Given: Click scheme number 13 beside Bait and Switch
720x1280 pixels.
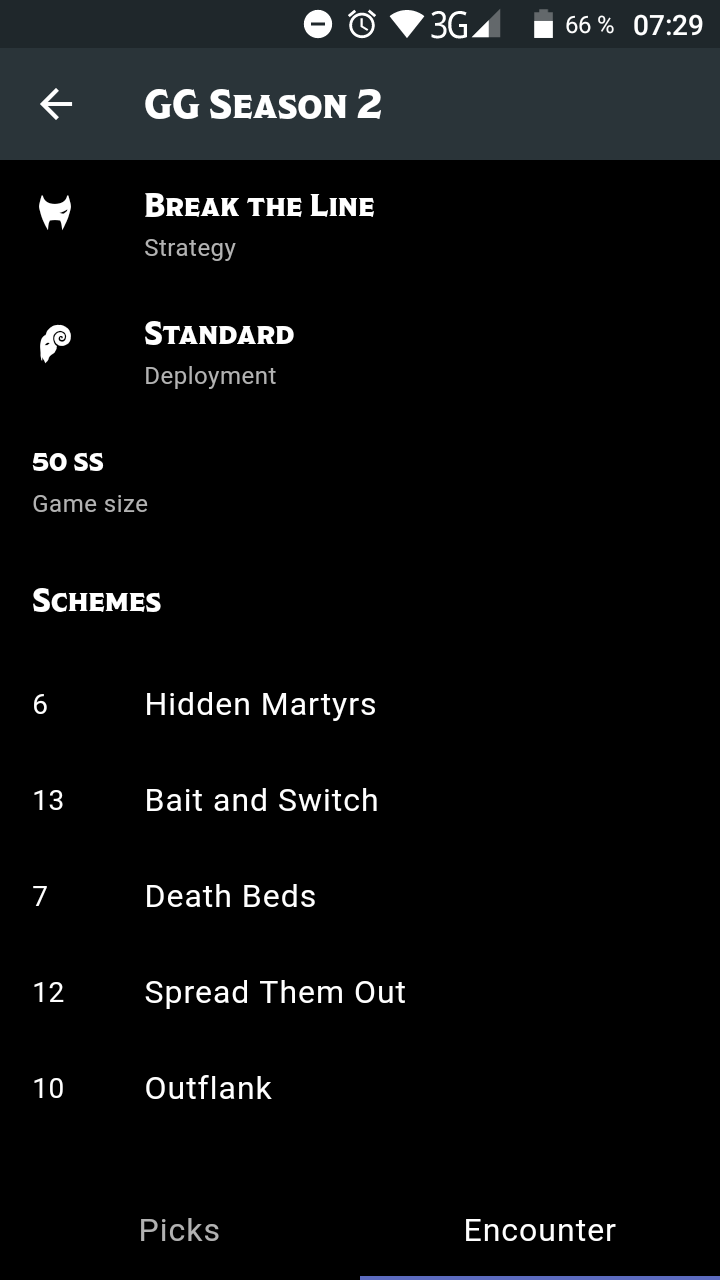Looking at the screenshot, I should [x=48, y=800].
